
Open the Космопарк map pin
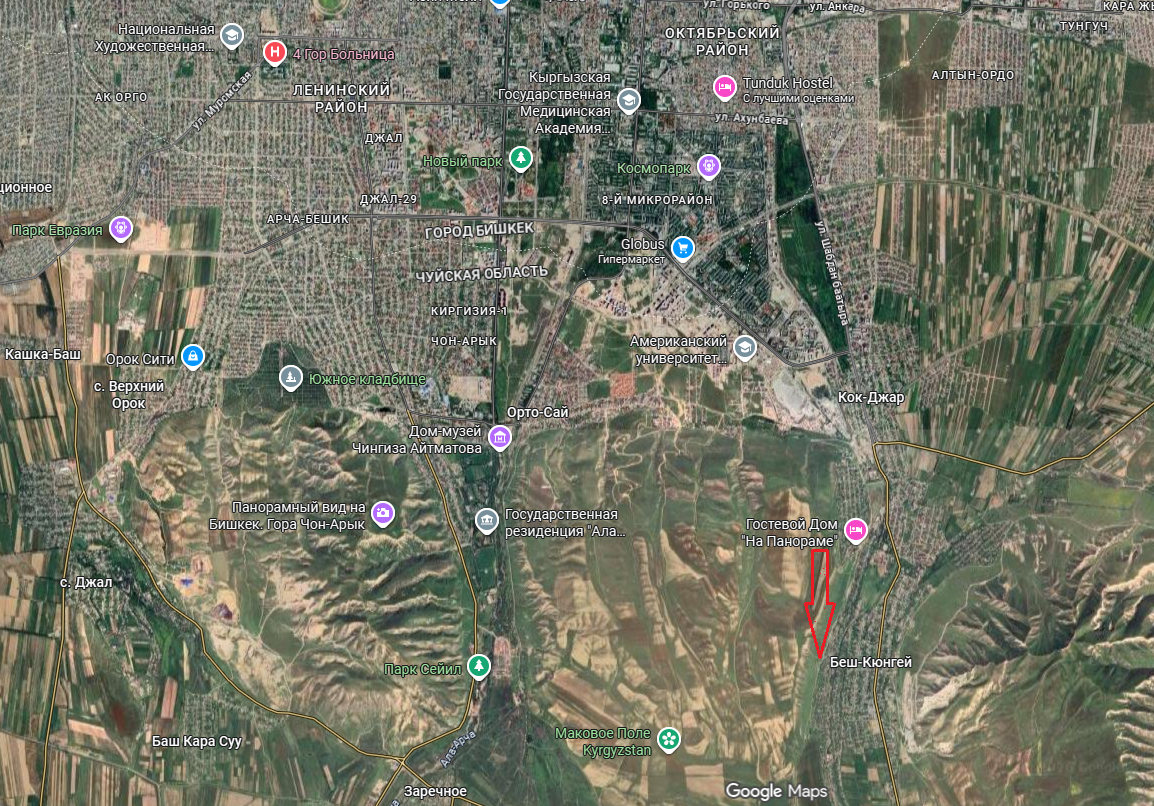tap(709, 165)
